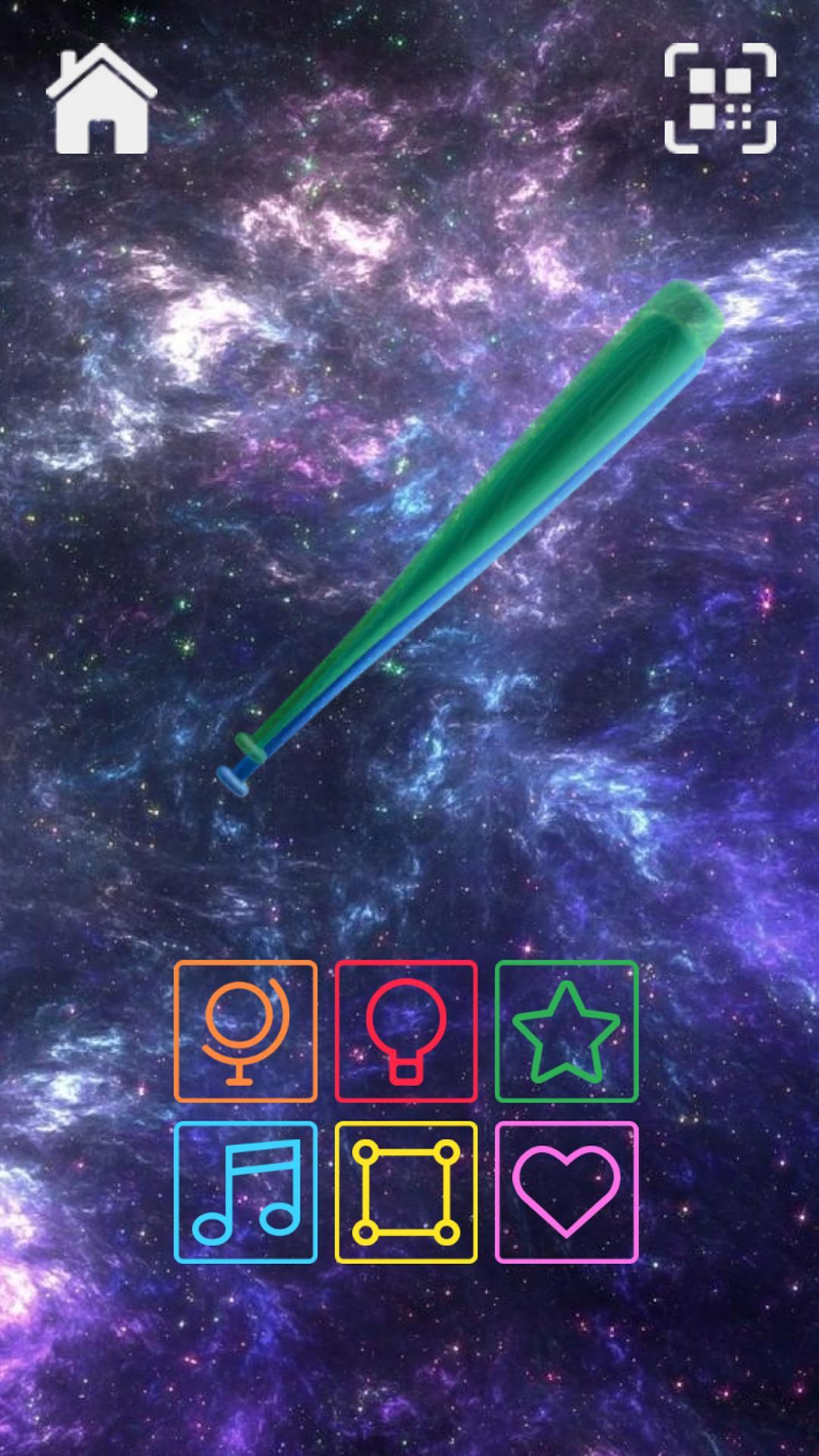
Task: Go to the home screen via house icon
Action: pos(101,99)
